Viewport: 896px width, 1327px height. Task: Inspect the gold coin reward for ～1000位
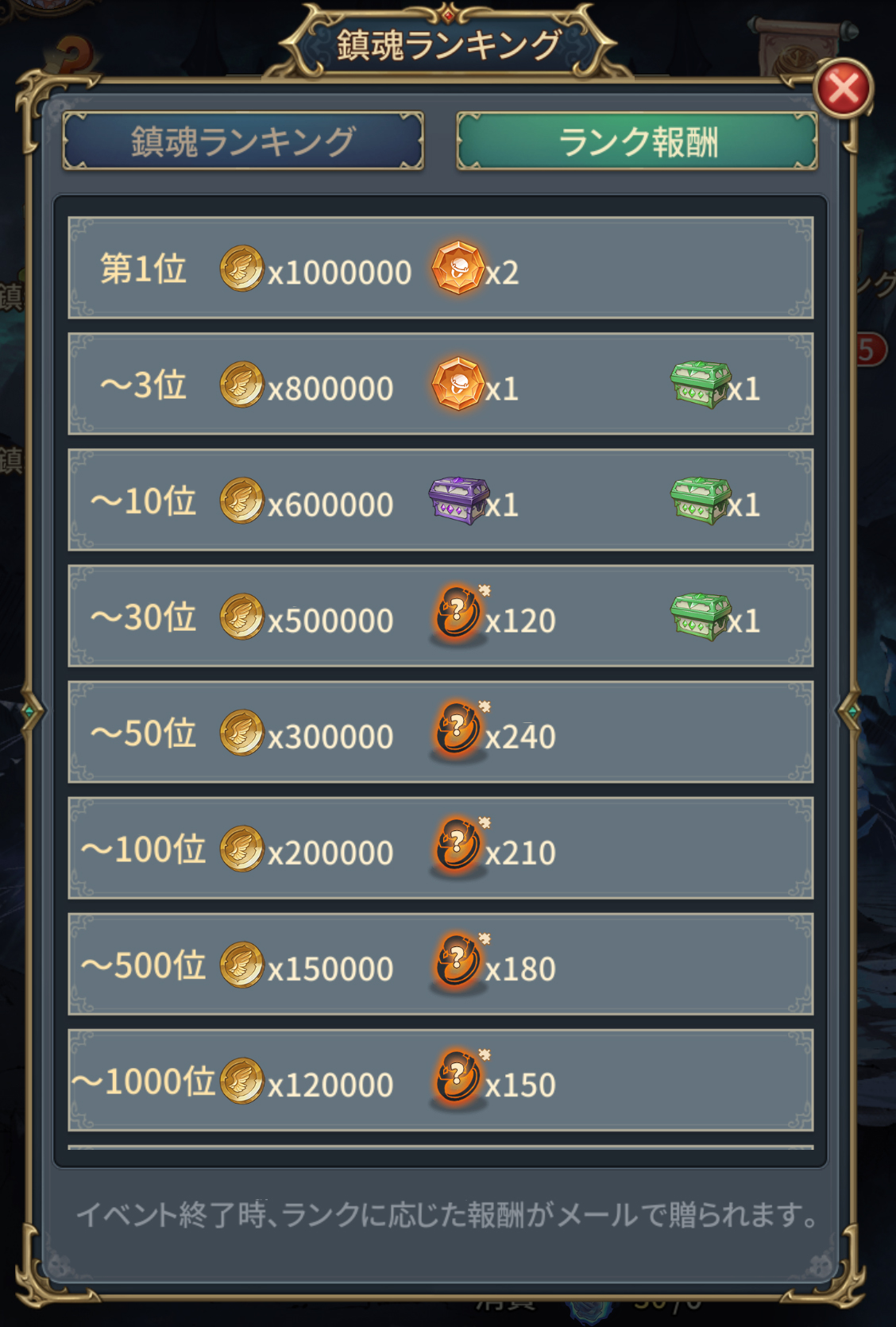241,1081
